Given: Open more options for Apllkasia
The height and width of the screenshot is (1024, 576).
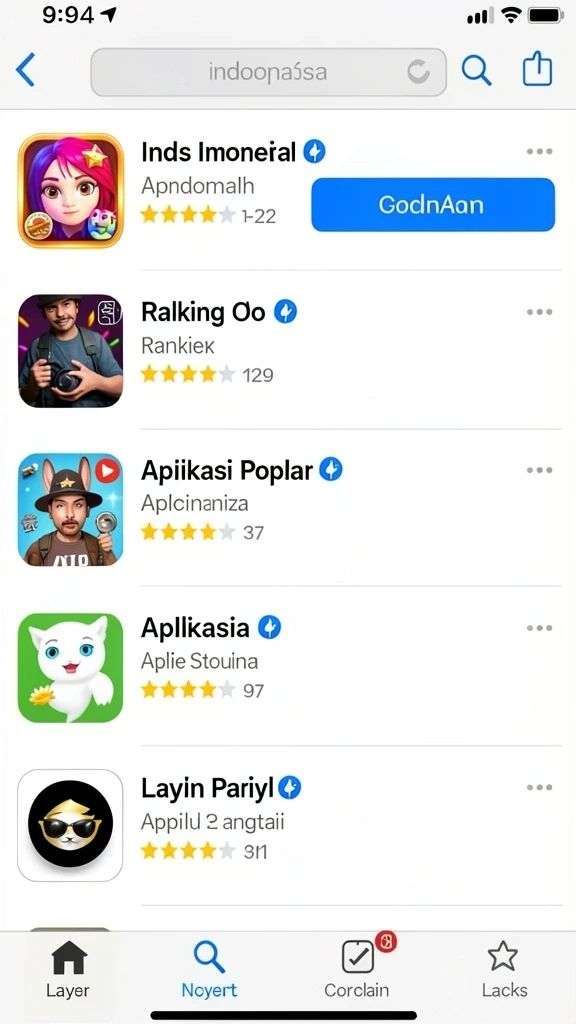Looking at the screenshot, I should pos(539,628).
